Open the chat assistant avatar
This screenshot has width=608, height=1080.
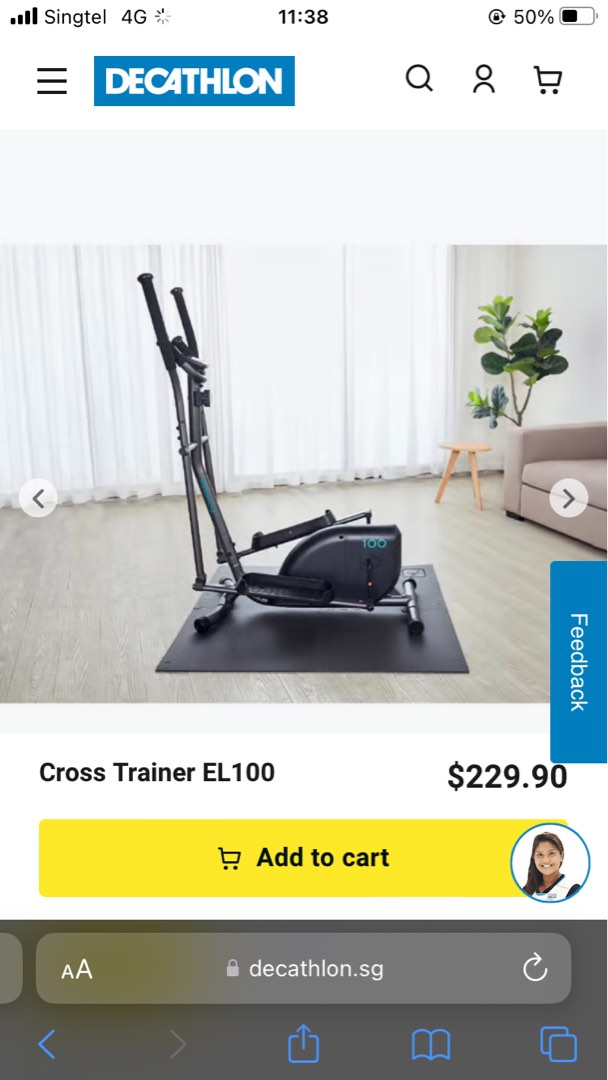click(550, 863)
